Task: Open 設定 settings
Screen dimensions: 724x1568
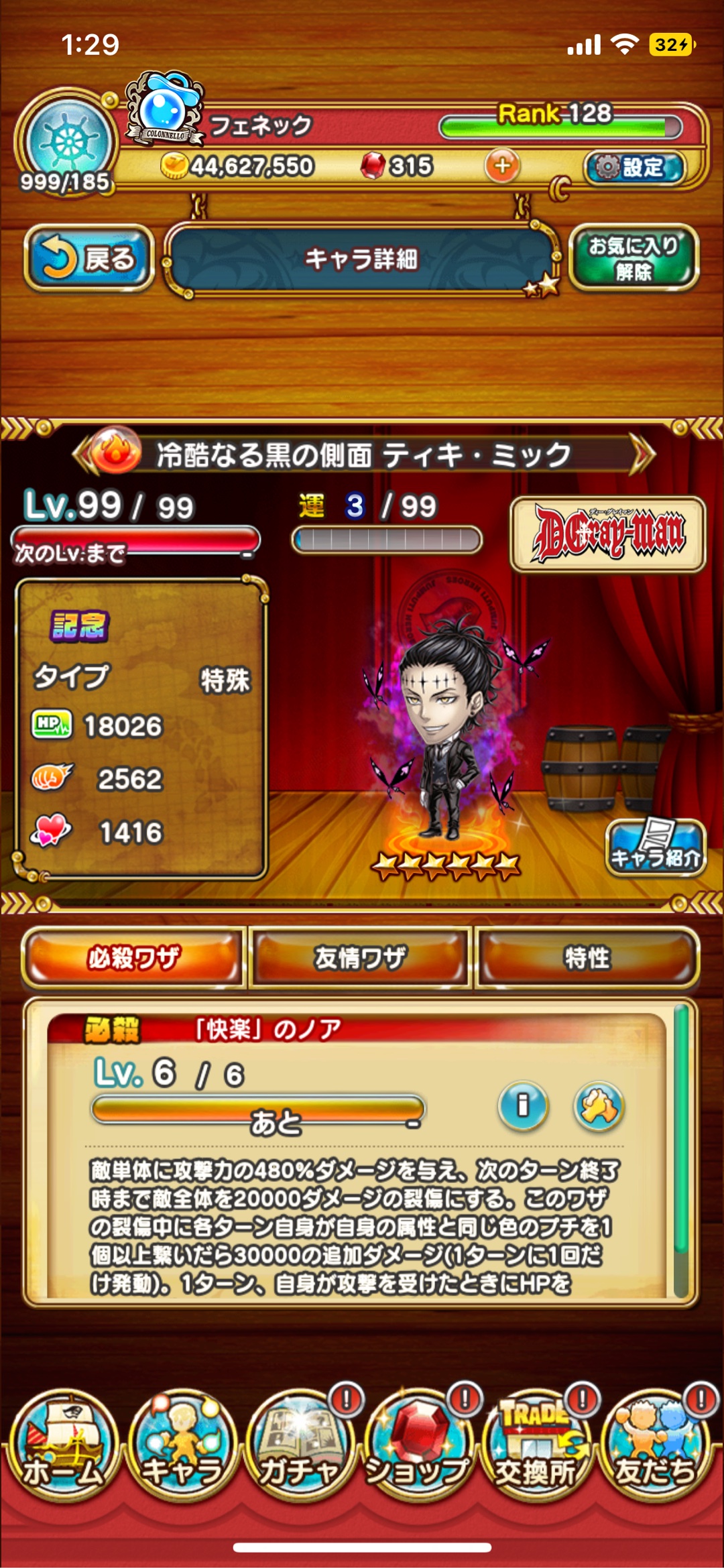Action: 634,167
